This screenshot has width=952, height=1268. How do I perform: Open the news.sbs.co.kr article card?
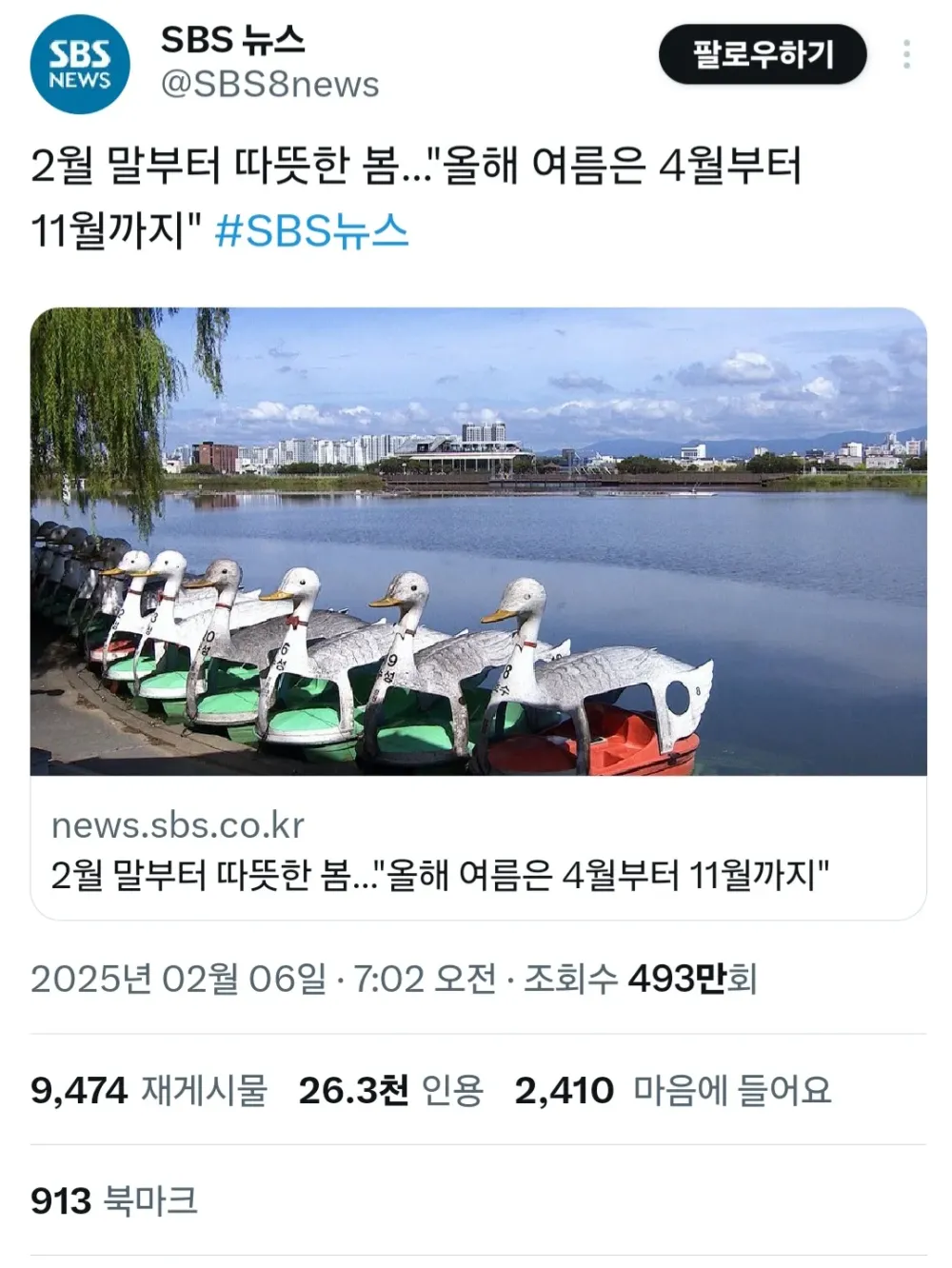coord(478,613)
